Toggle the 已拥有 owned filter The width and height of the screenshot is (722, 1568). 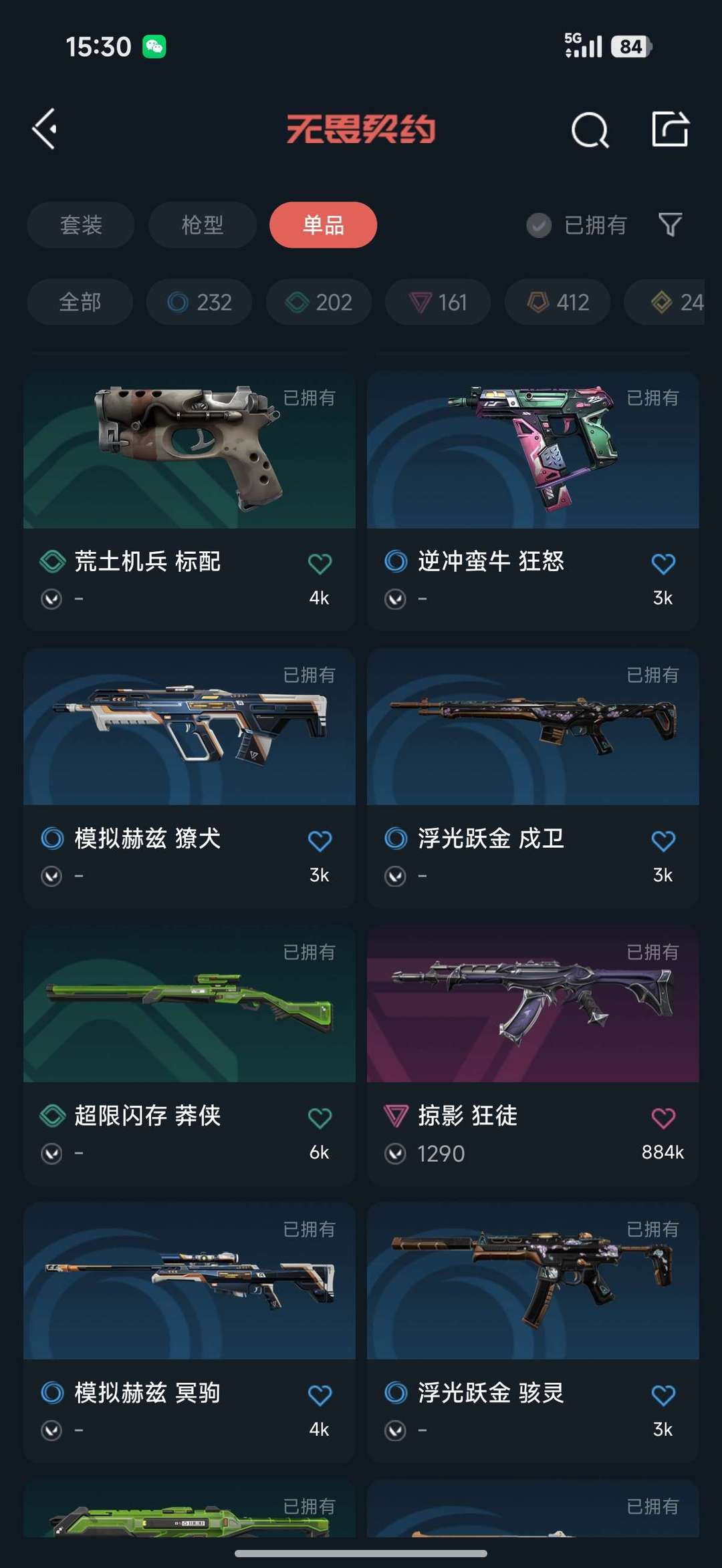[578, 225]
